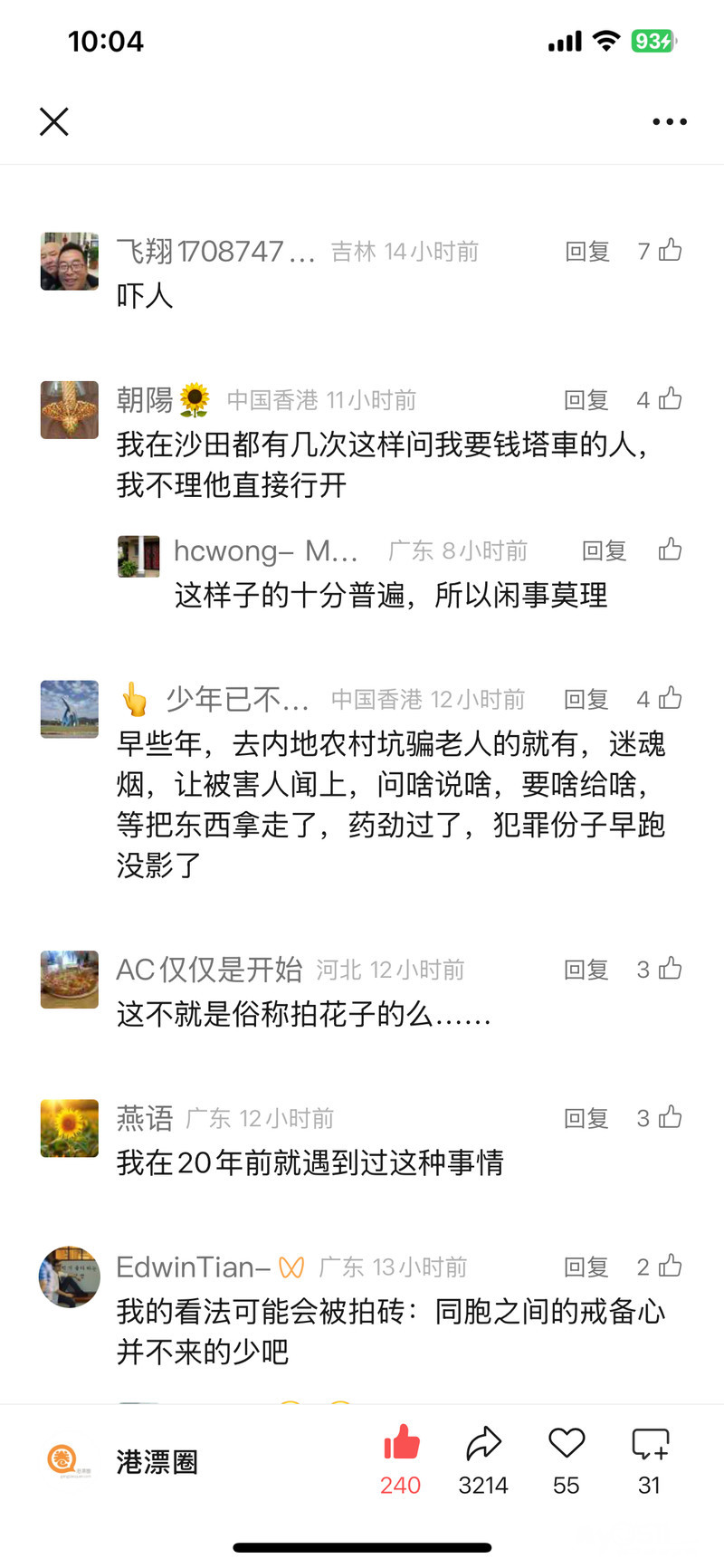
Task: Like 少年已不's comment about 迷魂烟
Action: pyautogui.click(x=670, y=698)
